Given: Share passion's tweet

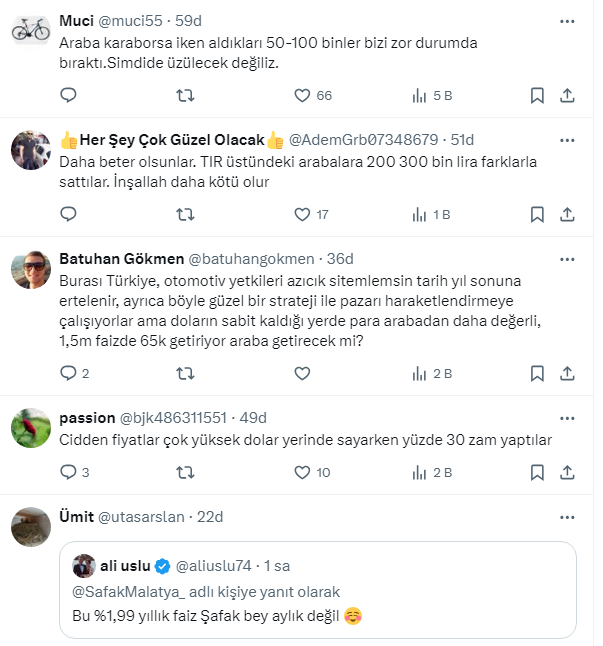Looking at the screenshot, I should click(x=567, y=472).
